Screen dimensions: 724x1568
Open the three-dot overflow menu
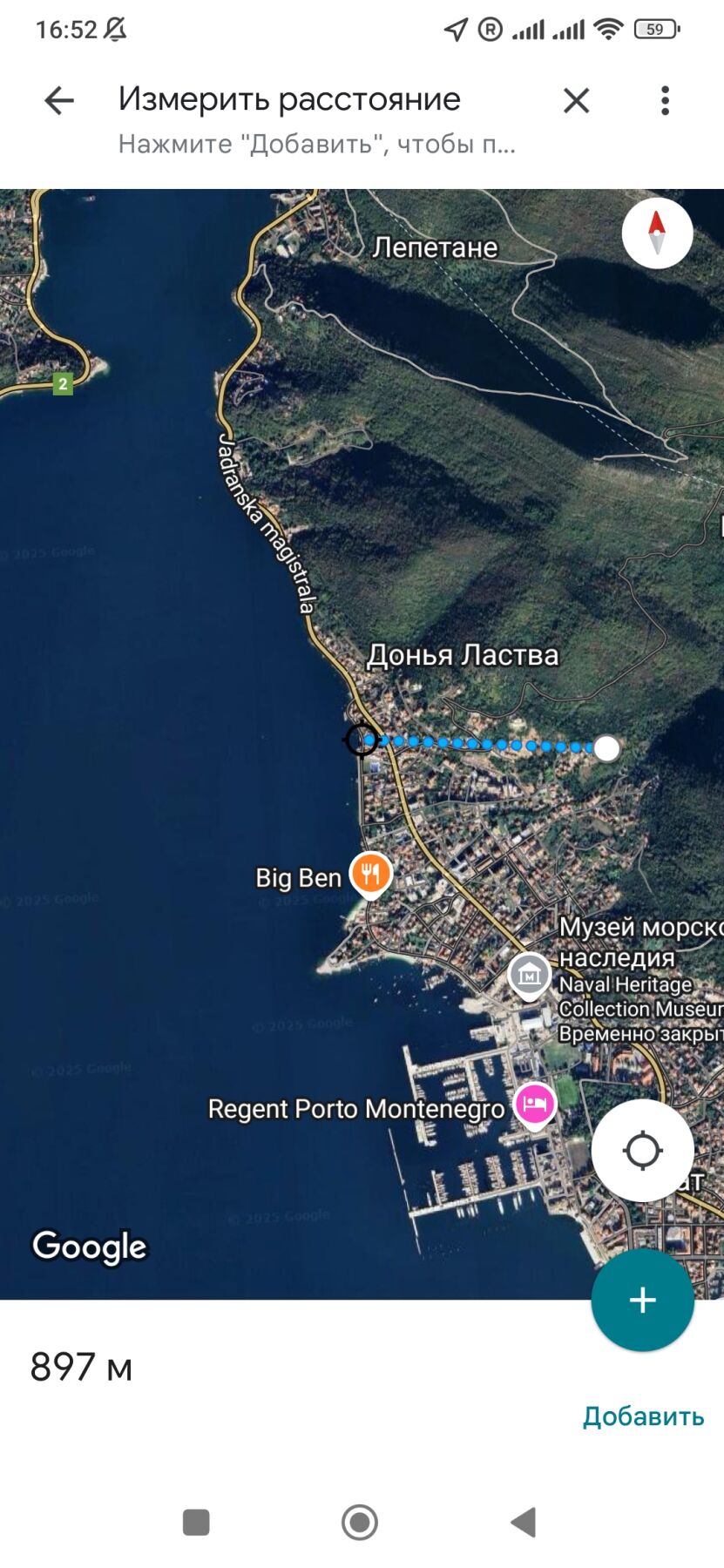point(665,101)
